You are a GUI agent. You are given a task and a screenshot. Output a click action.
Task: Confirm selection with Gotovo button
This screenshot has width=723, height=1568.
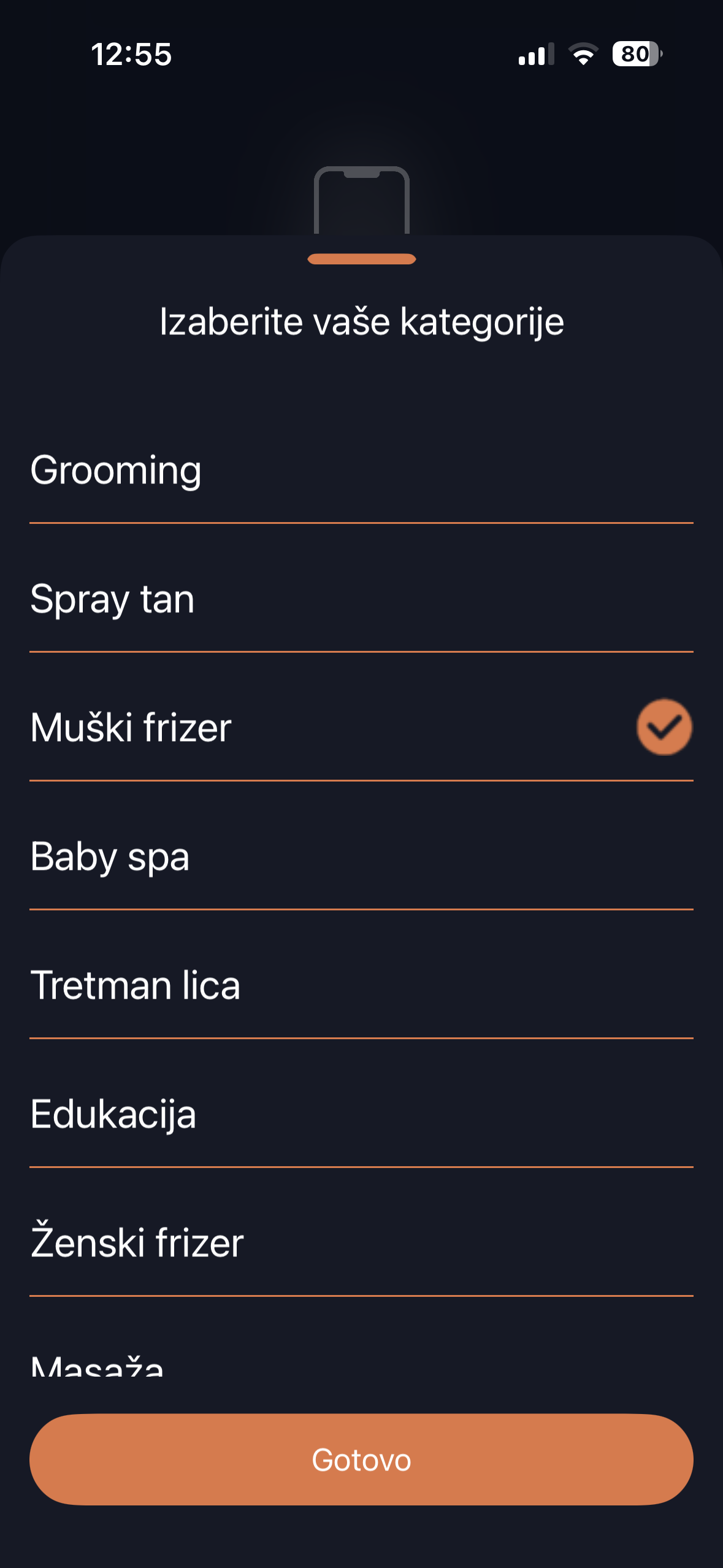361,1459
